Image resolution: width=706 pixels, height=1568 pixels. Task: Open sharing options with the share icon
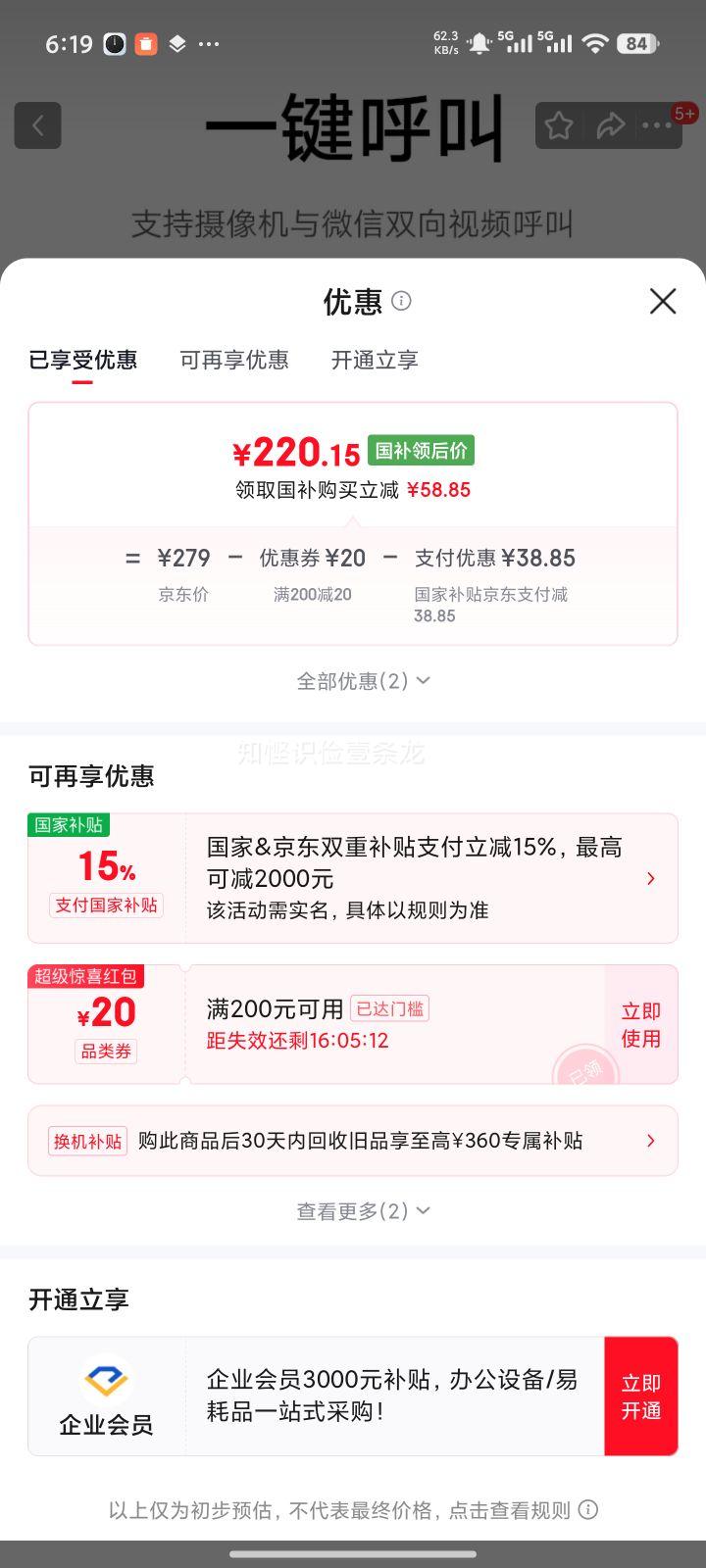612,125
